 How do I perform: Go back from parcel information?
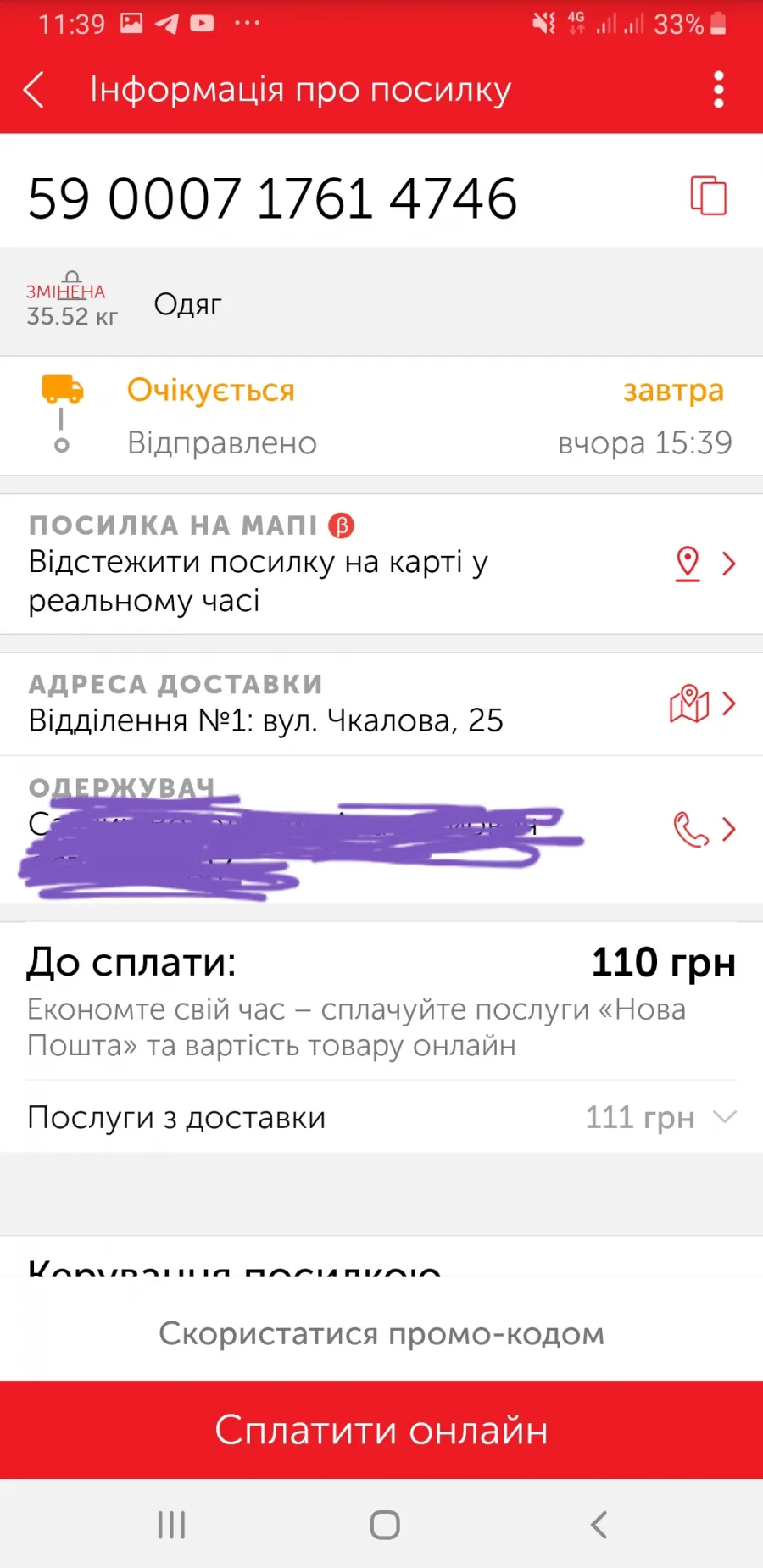(x=34, y=90)
